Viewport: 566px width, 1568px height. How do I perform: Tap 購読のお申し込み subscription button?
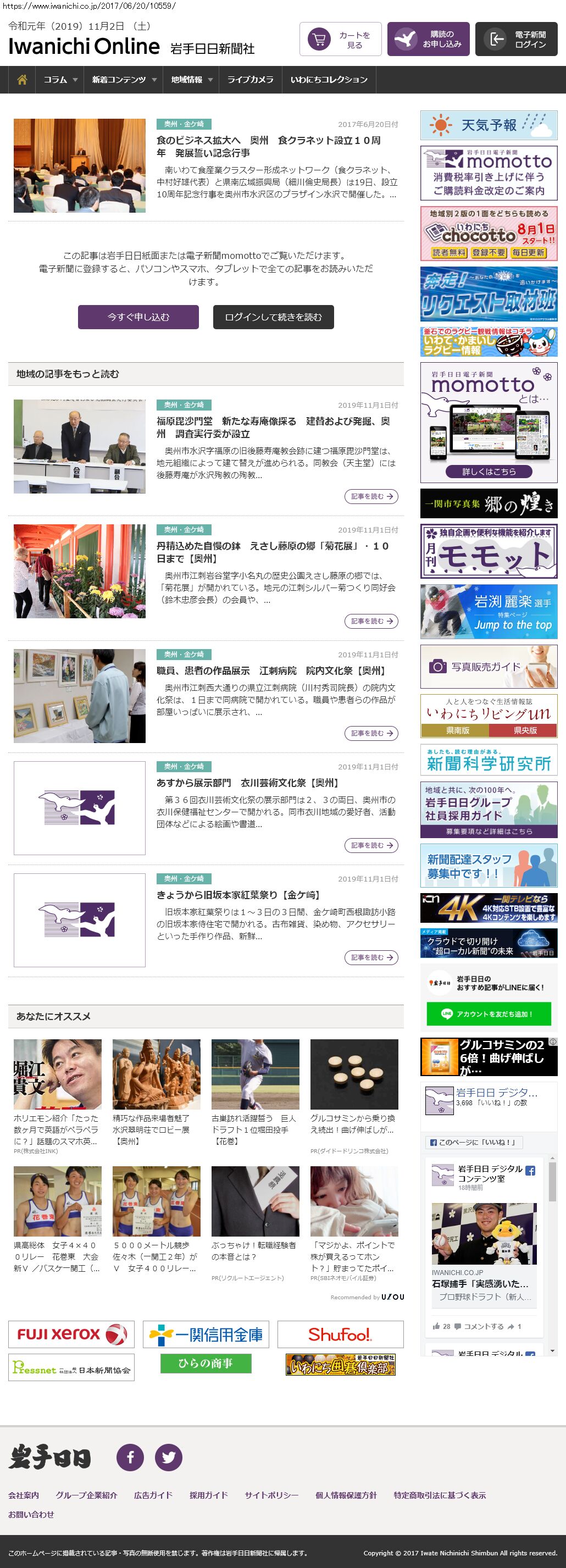click(428, 40)
